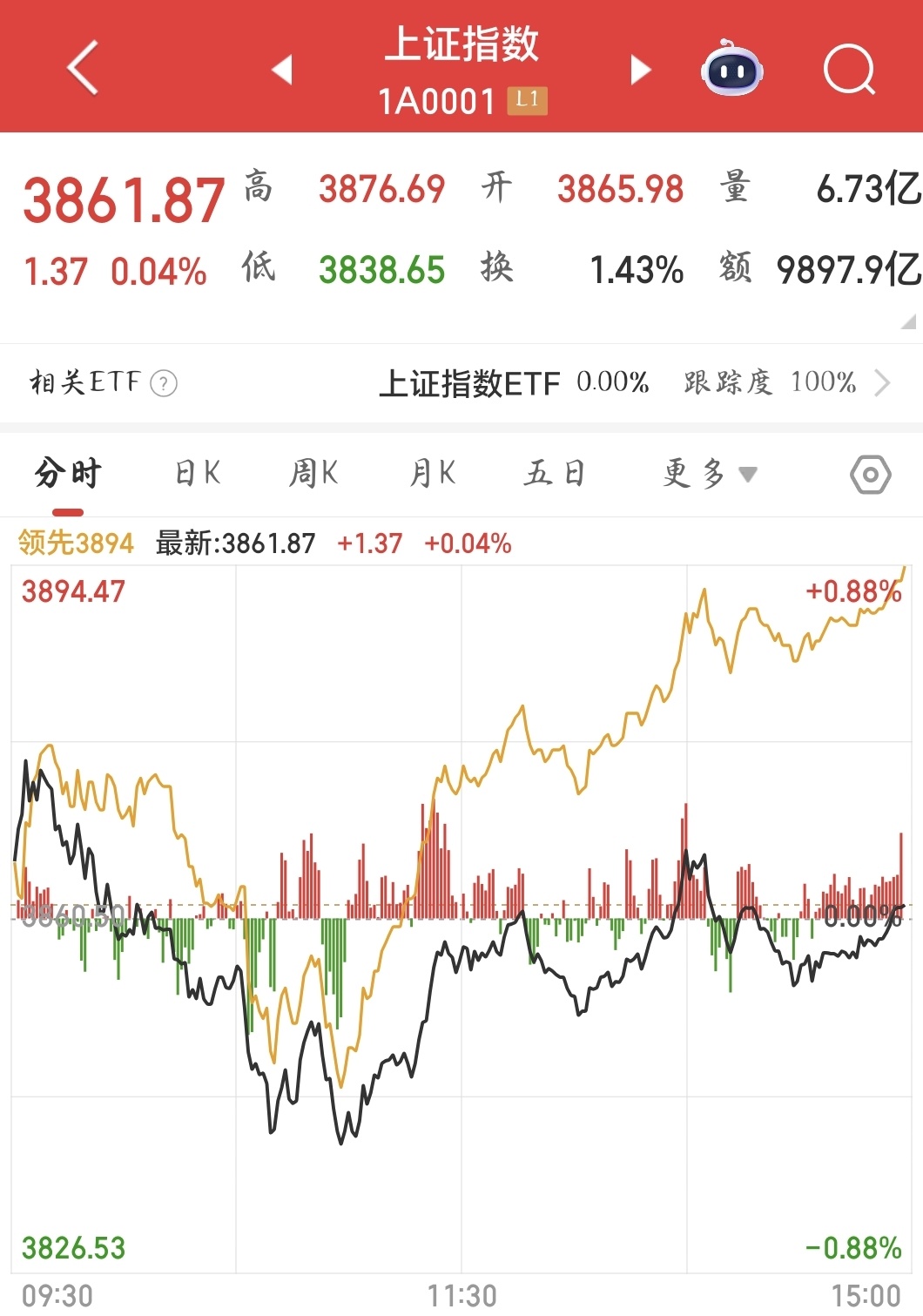Expand the 更多 dropdown
Screen dimensions: 923x1316
[x=710, y=474]
